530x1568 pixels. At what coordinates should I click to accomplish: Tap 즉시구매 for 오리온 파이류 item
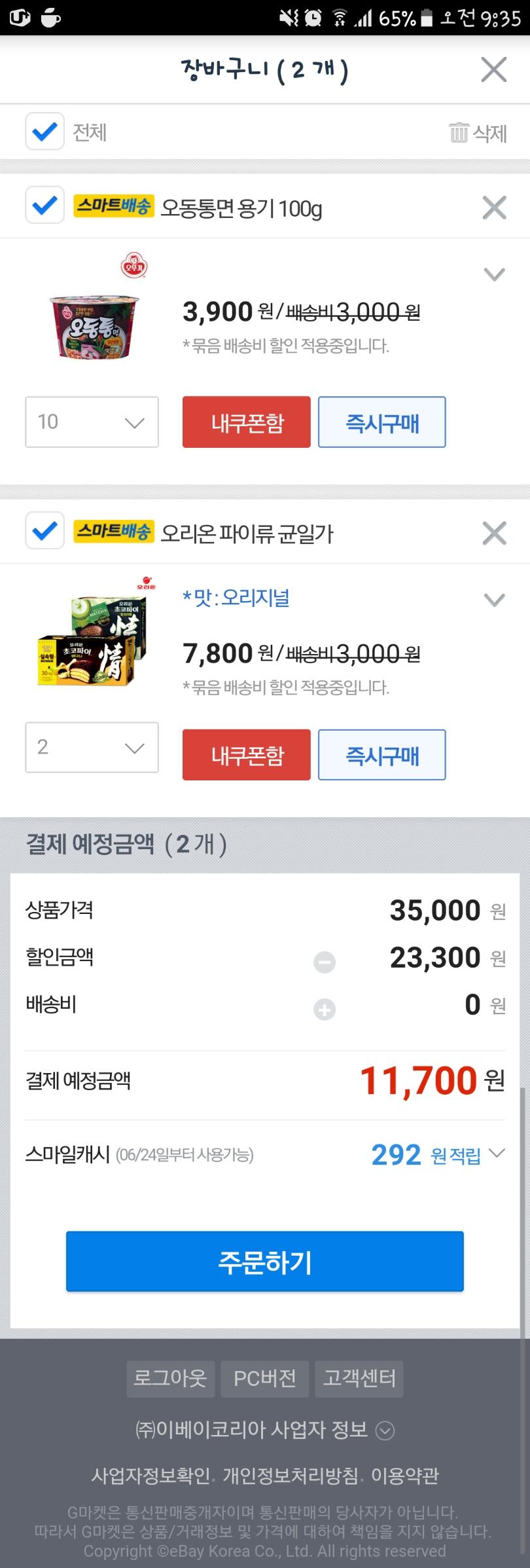(381, 755)
